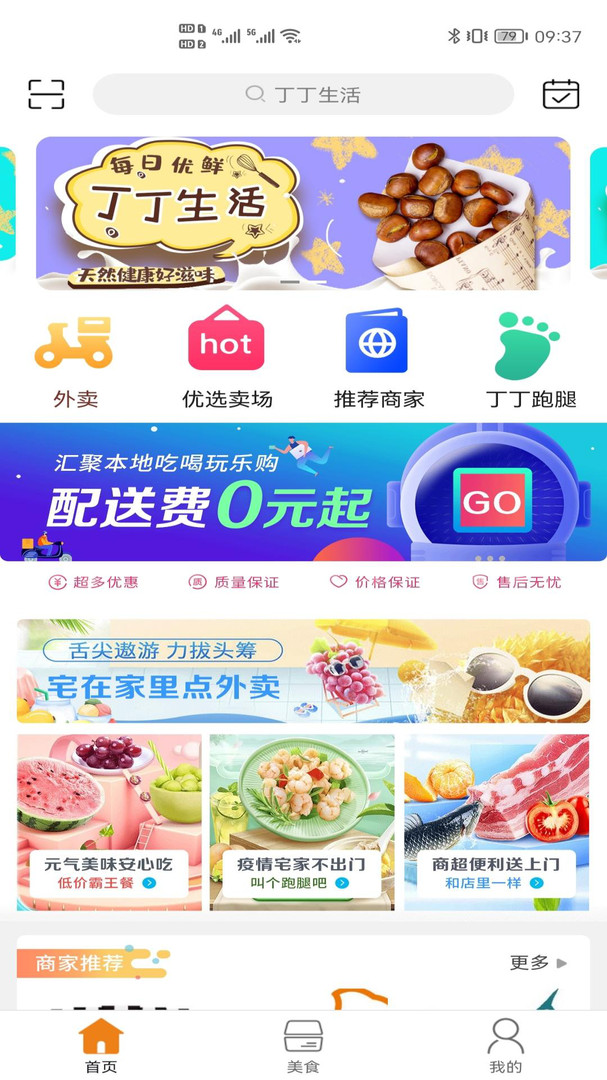This screenshot has height=1080, width=607.
Task: Switch to the 美食 tab
Action: [303, 1046]
